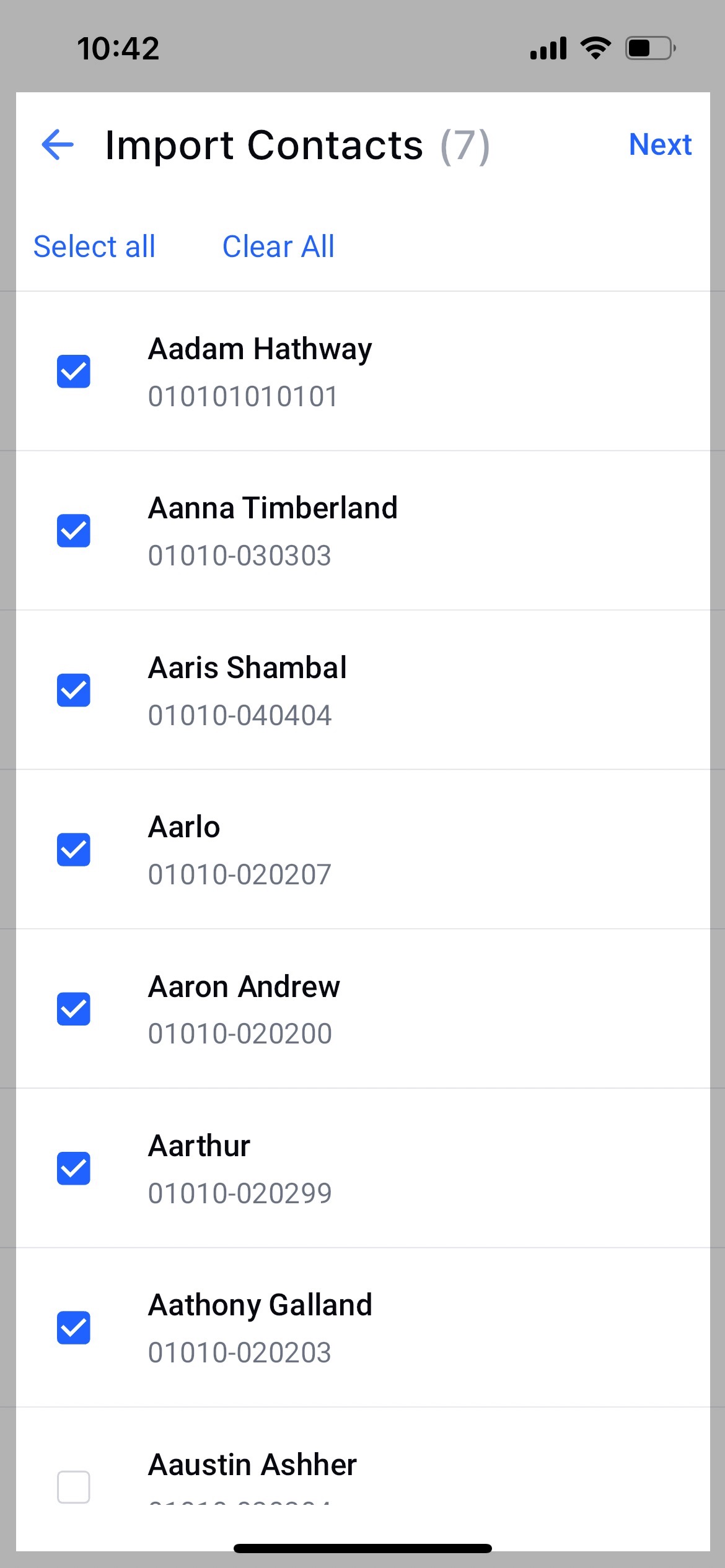
Task: Tap Next to continue the import
Action: 660,145
